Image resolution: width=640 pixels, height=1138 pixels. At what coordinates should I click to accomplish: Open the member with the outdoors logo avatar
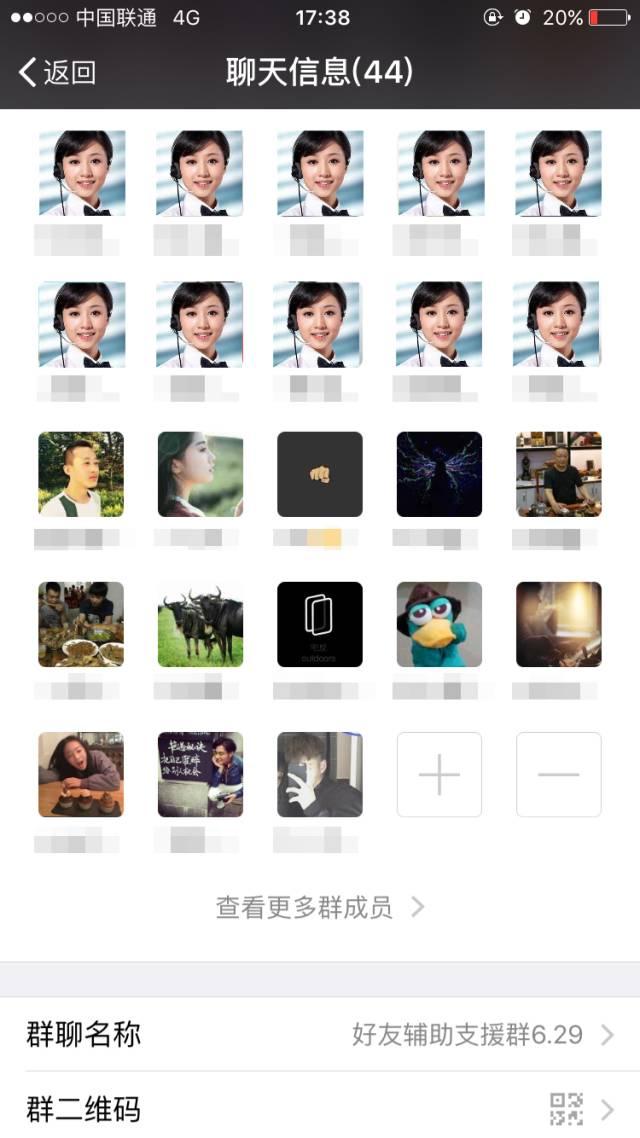320,624
